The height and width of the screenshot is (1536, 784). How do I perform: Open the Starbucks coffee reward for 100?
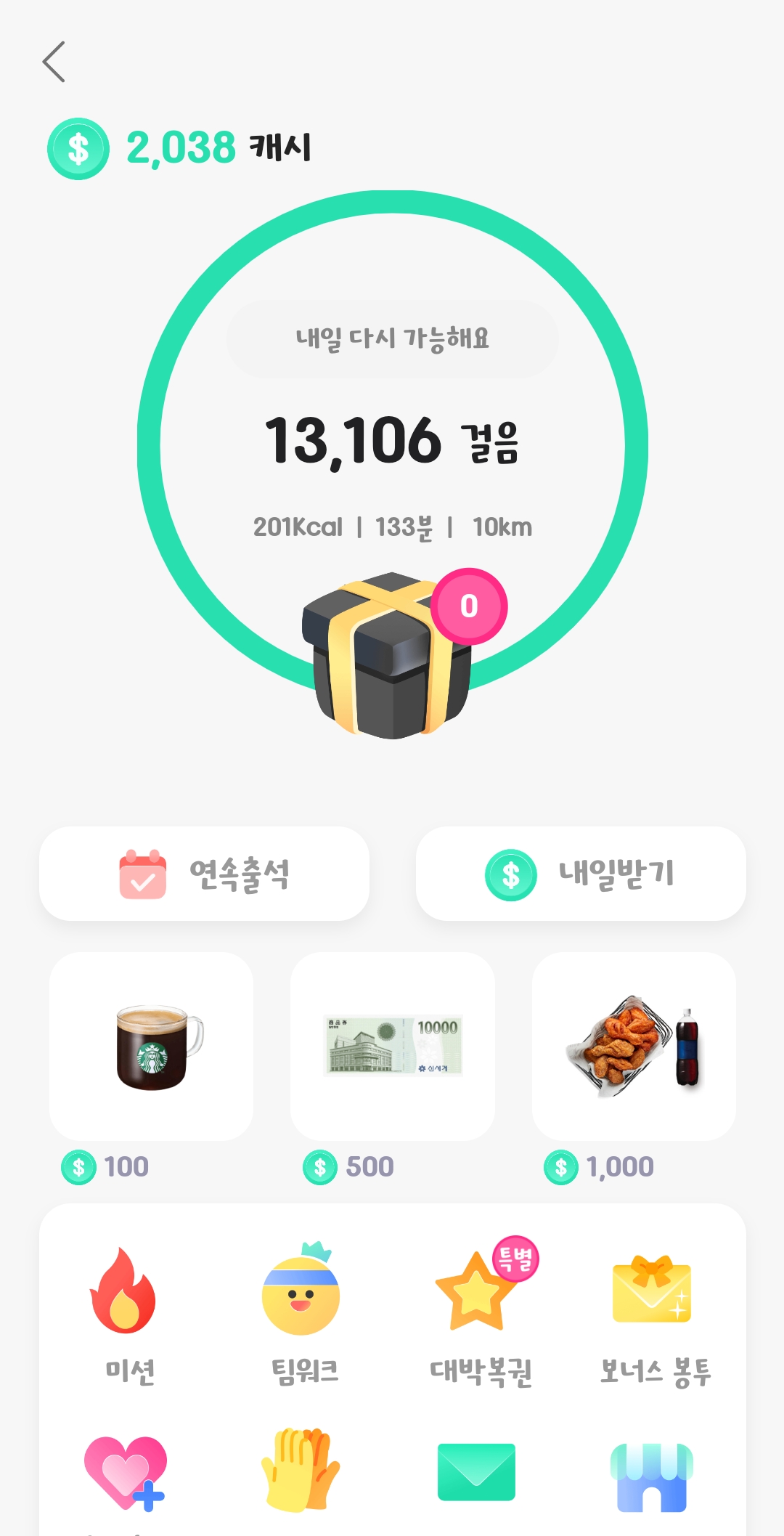(x=152, y=1047)
